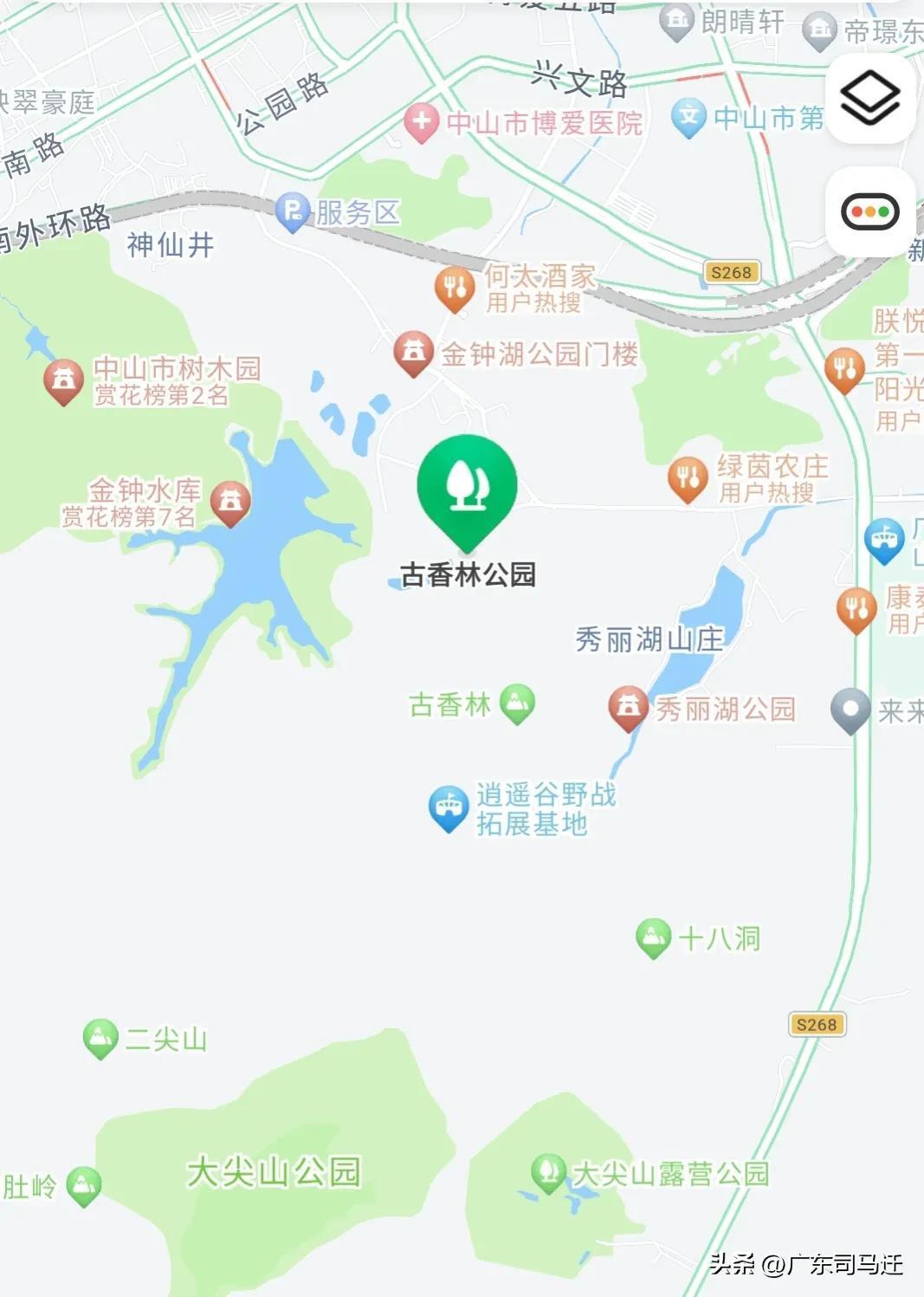Select the 绿茵农庄 restaurant marker
Screen dimensions: 924x1297
(x=688, y=478)
